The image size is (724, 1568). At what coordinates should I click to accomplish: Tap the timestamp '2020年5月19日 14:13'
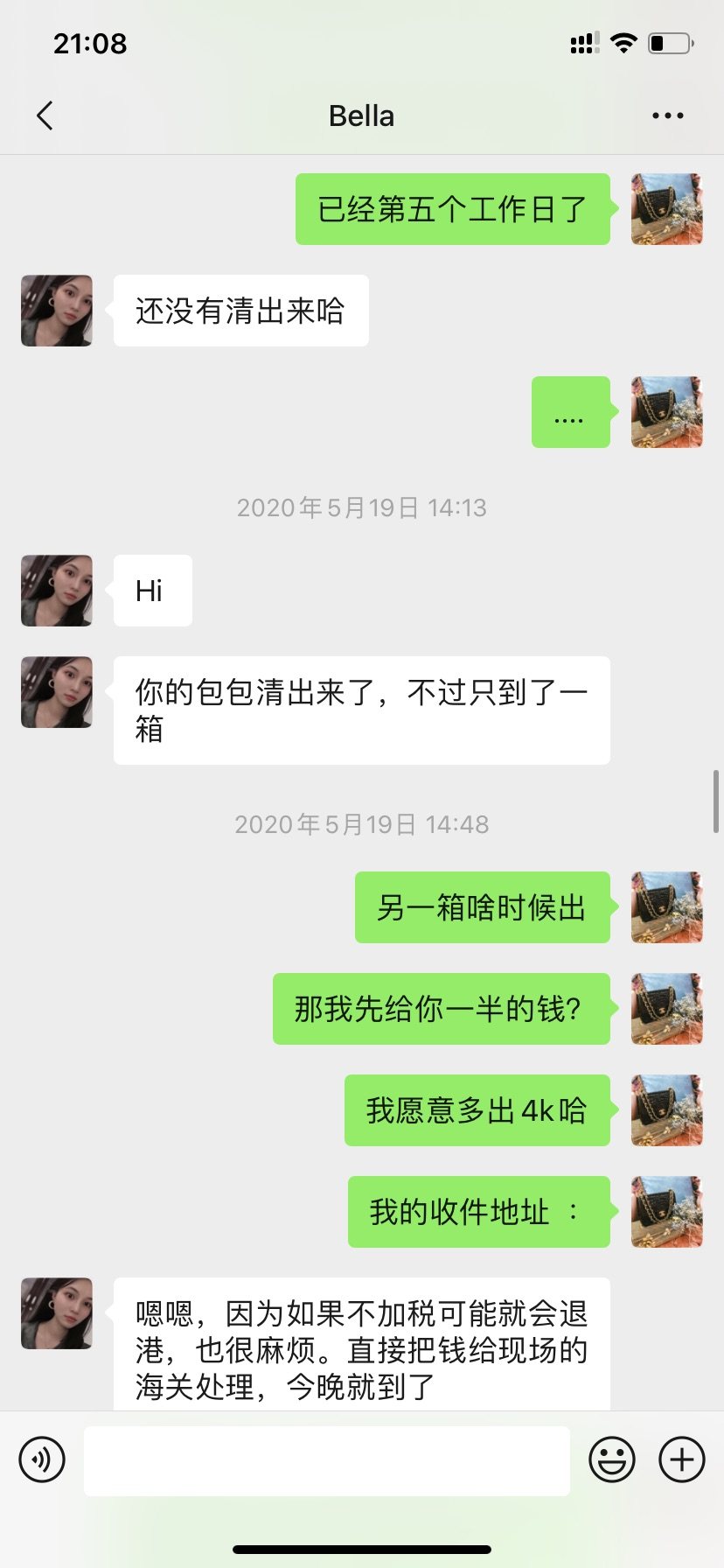click(x=362, y=507)
